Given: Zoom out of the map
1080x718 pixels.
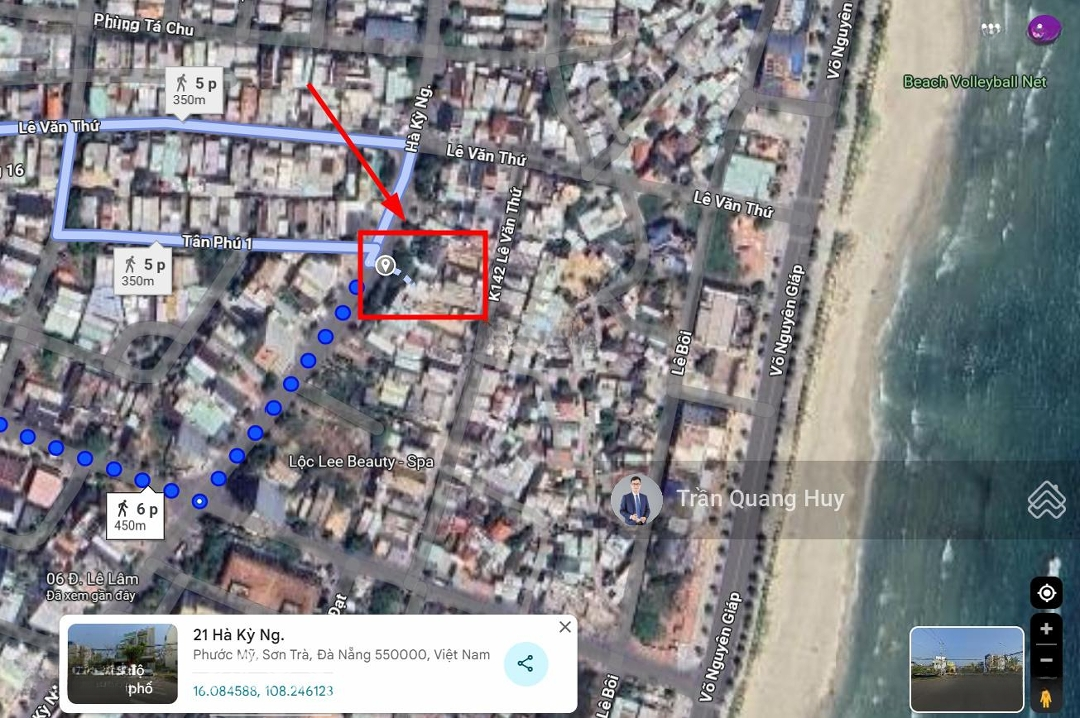Looking at the screenshot, I should pos(1046,660).
